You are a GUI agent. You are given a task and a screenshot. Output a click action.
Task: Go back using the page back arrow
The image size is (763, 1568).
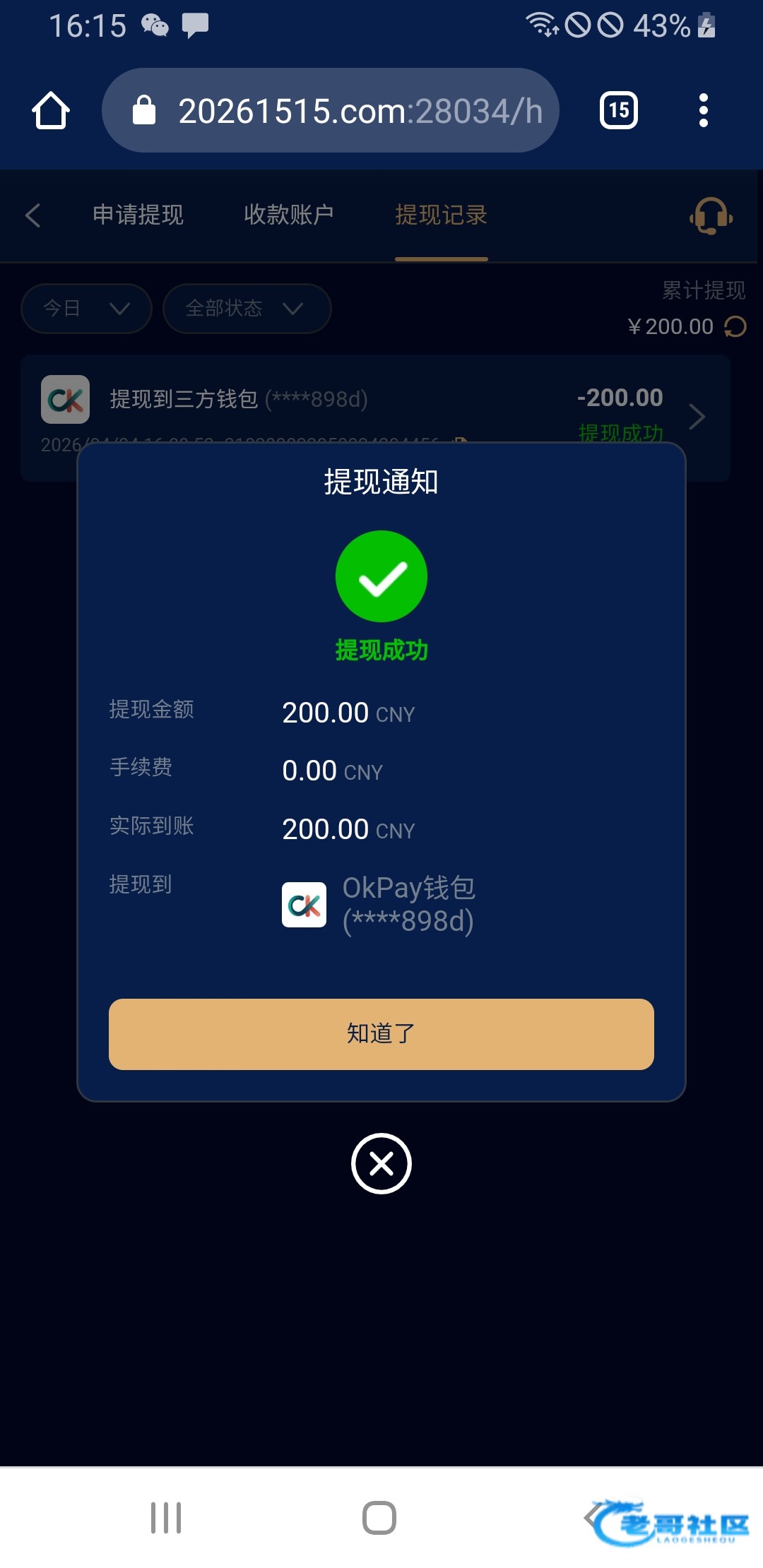tap(33, 215)
